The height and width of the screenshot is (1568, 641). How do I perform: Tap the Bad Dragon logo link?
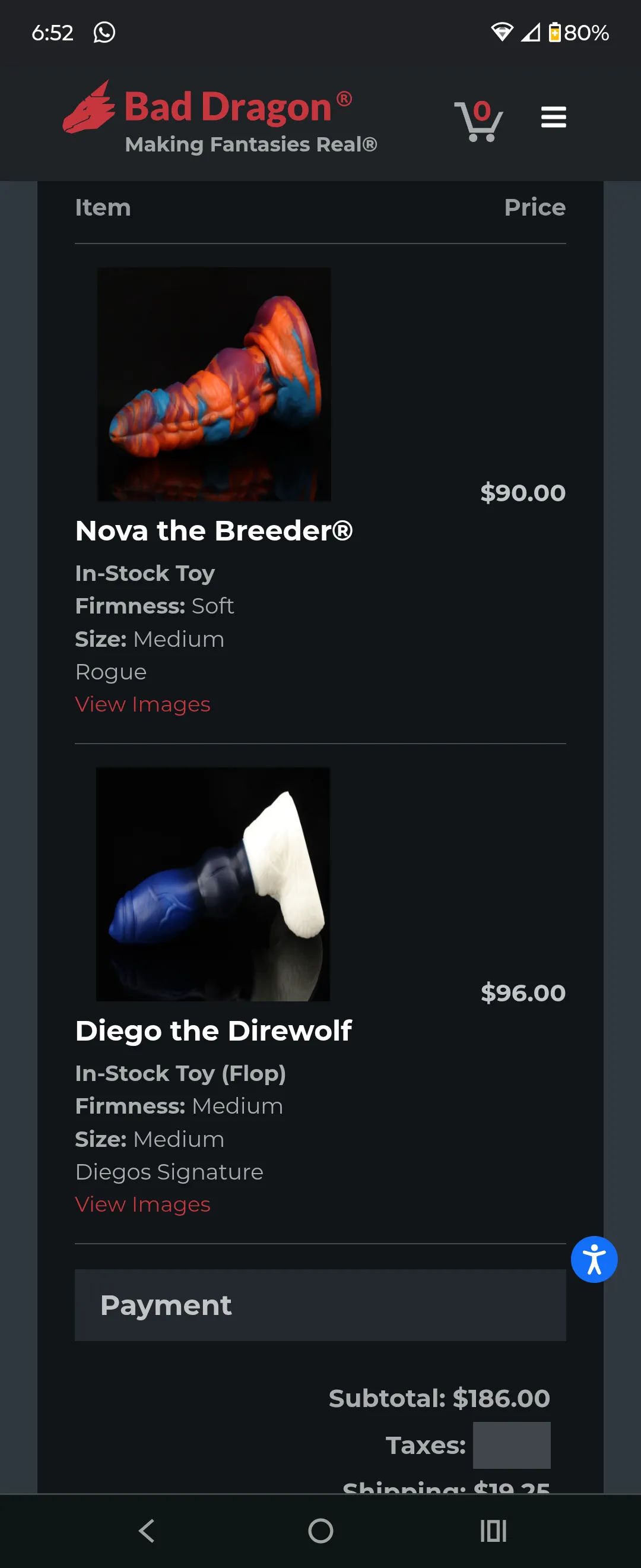(220, 117)
